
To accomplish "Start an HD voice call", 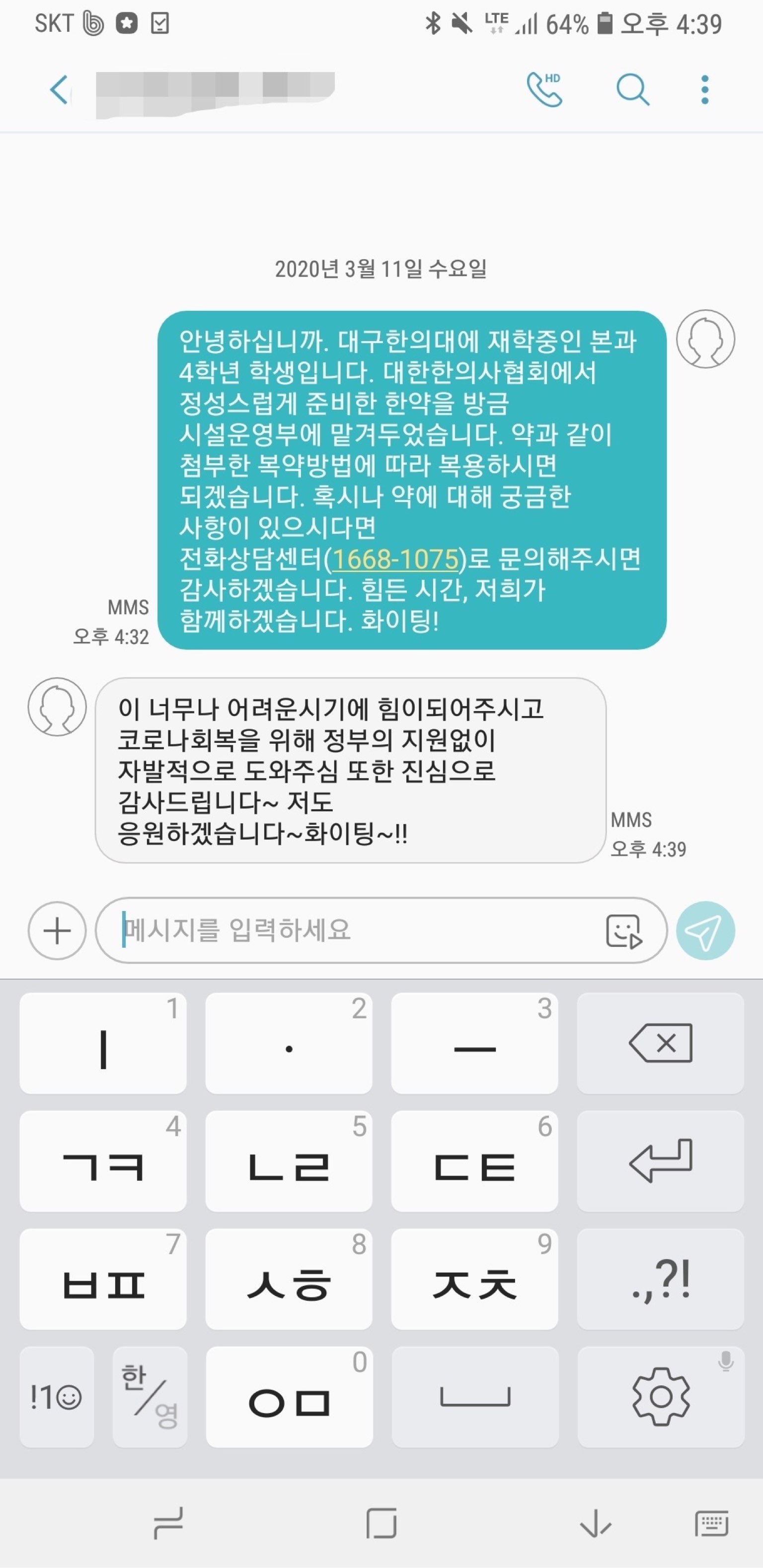I will click(x=544, y=90).
